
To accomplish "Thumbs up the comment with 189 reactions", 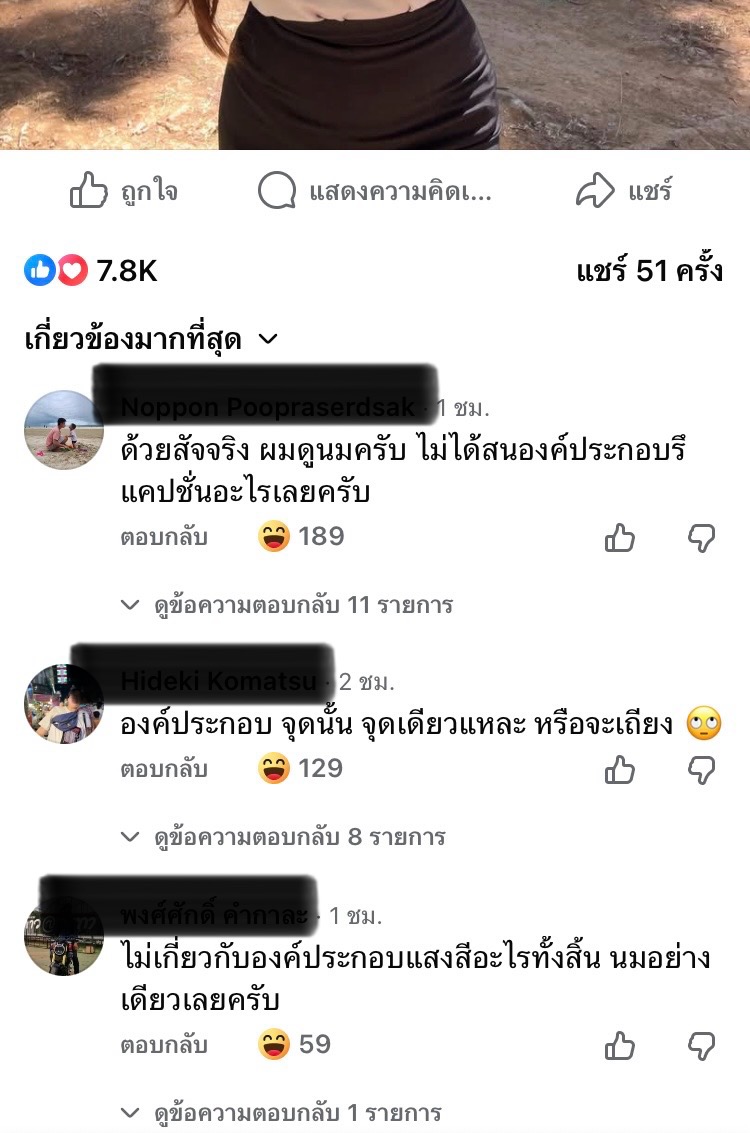I will tap(620, 538).
